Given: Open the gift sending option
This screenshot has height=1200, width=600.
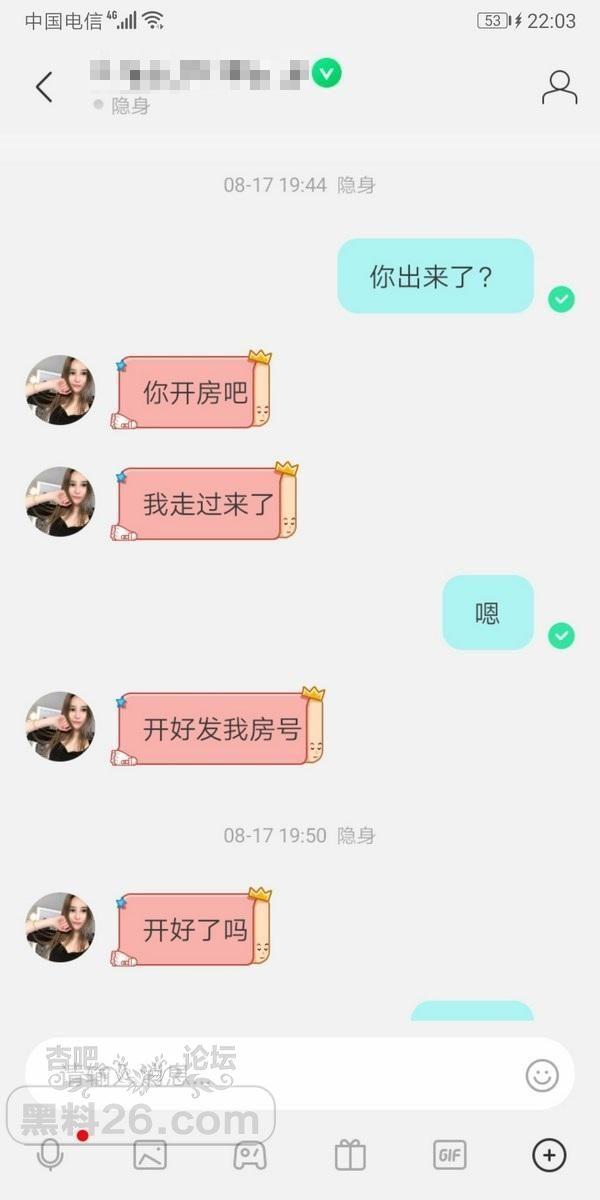Looking at the screenshot, I should coord(350,1155).
